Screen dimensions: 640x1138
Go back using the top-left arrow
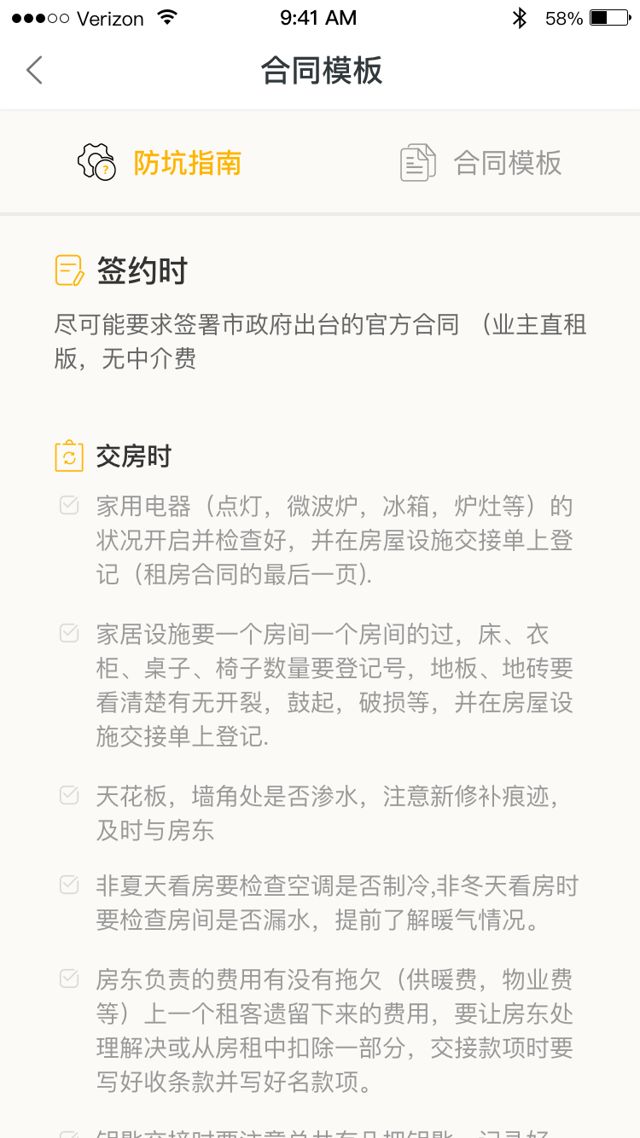pyautogui.click(x=35, y=70)
